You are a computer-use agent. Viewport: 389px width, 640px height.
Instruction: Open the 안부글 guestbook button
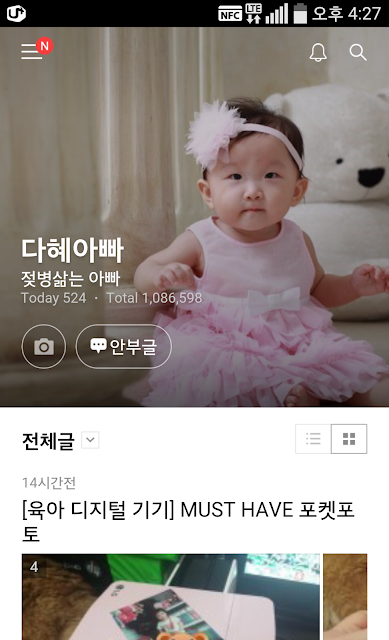click(x=124, y=347)
